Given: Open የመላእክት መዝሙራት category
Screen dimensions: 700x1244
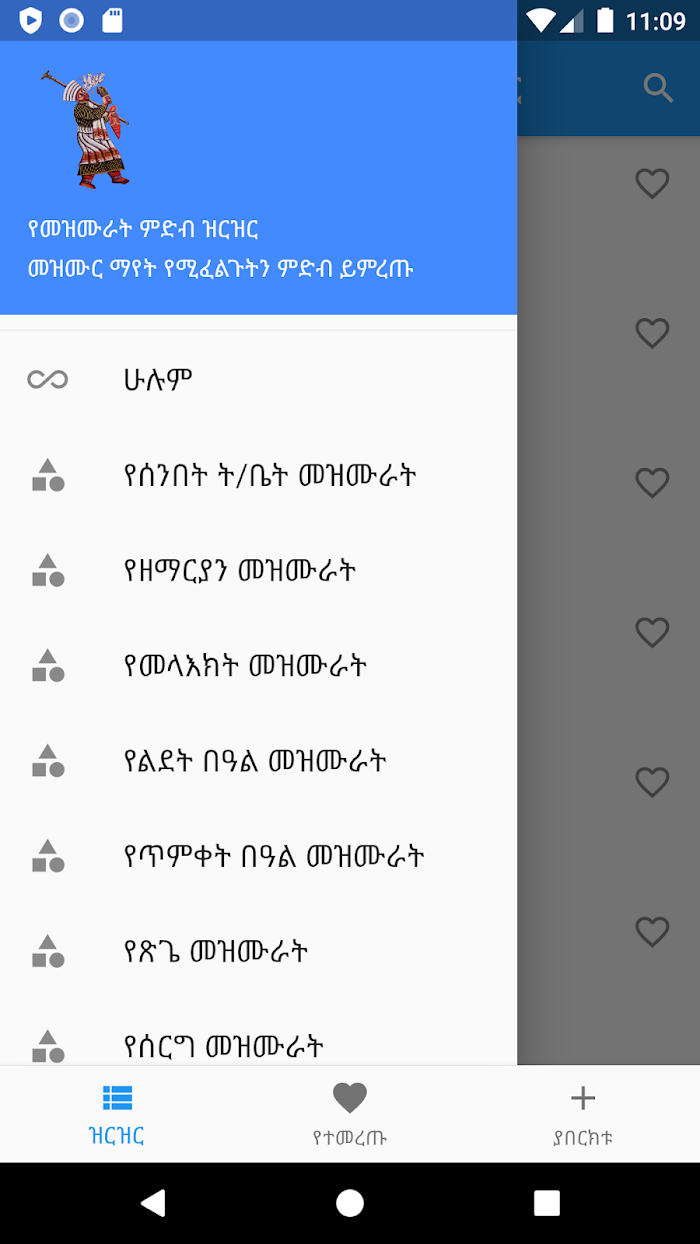Looking at the screenshot, I should coord(258,665).
